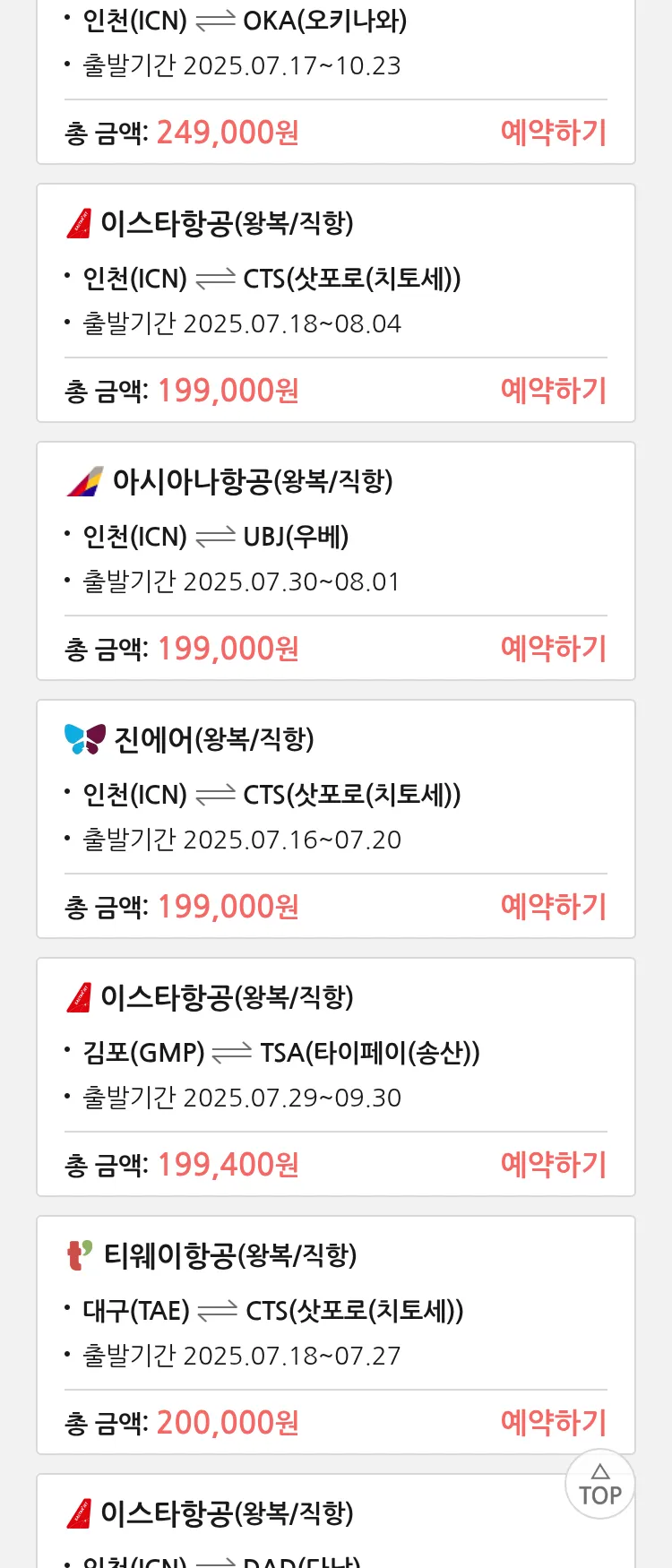Tap 예약하기 for Eastar Incheon–Sapporo flight

point(553,391)
